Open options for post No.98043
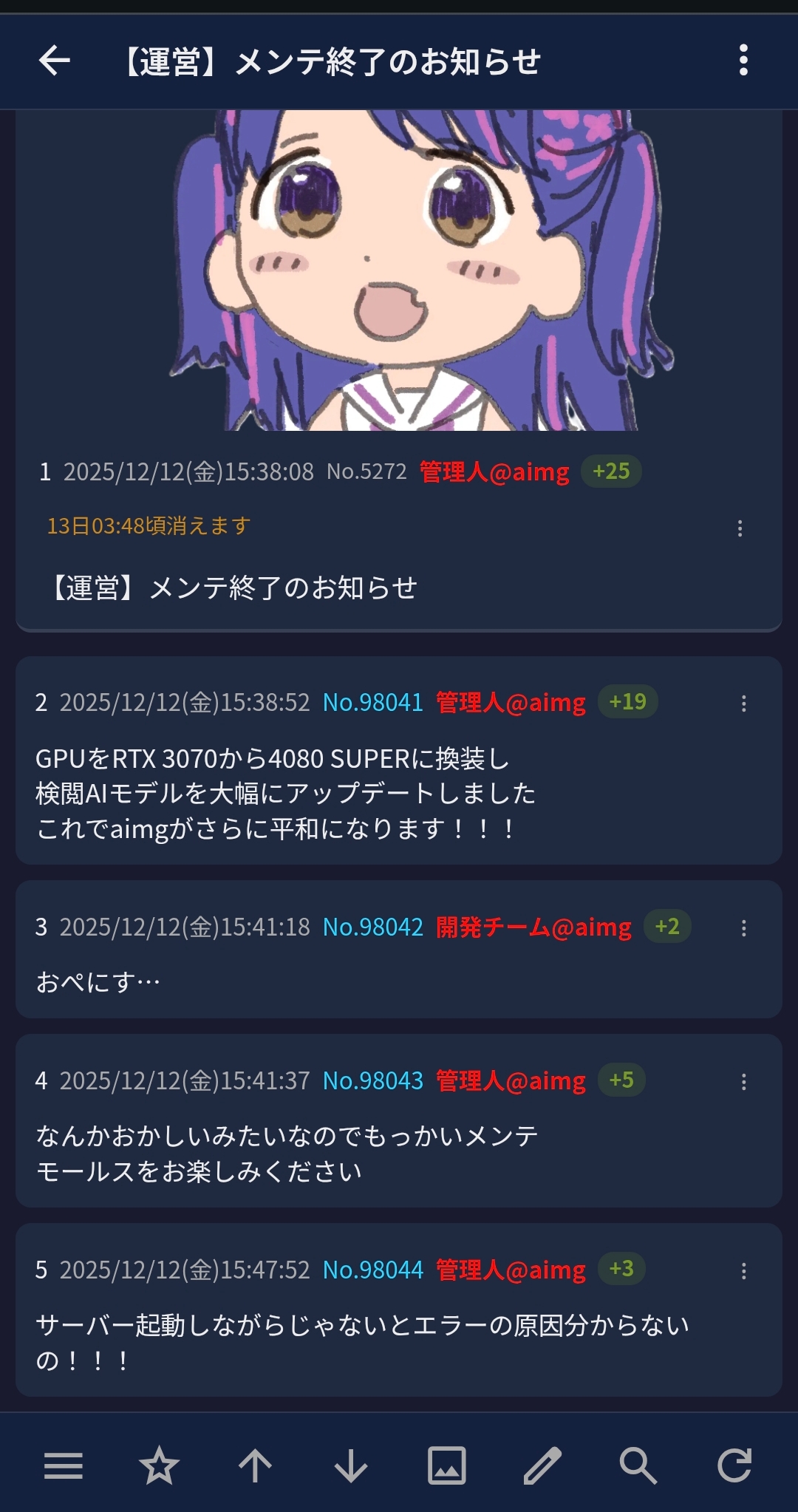 (x=743, y=1082)
